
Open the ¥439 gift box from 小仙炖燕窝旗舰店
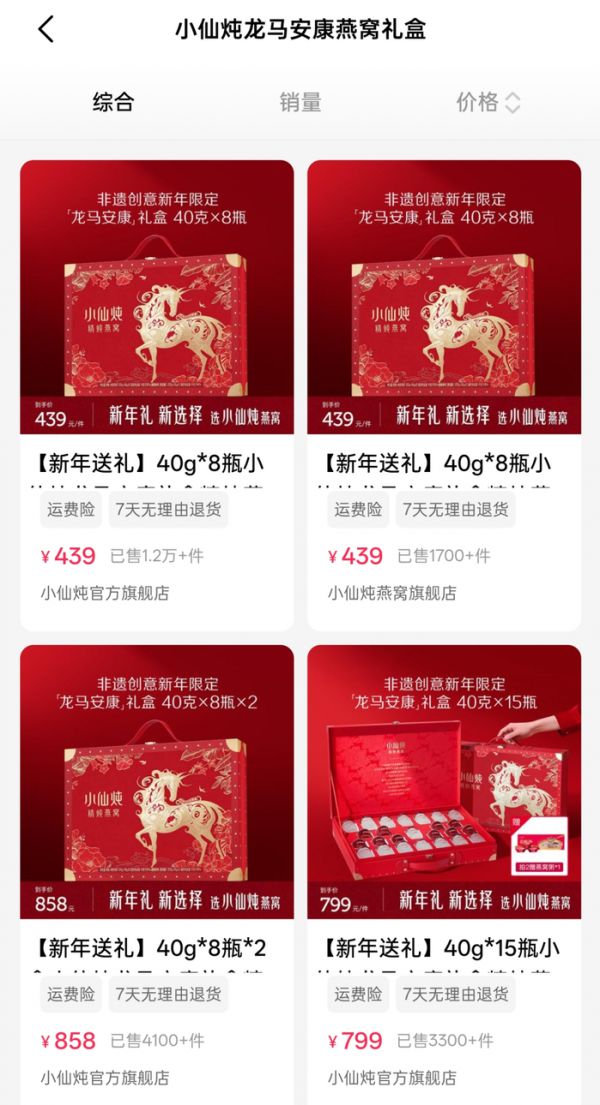click(x=444, y=300)
